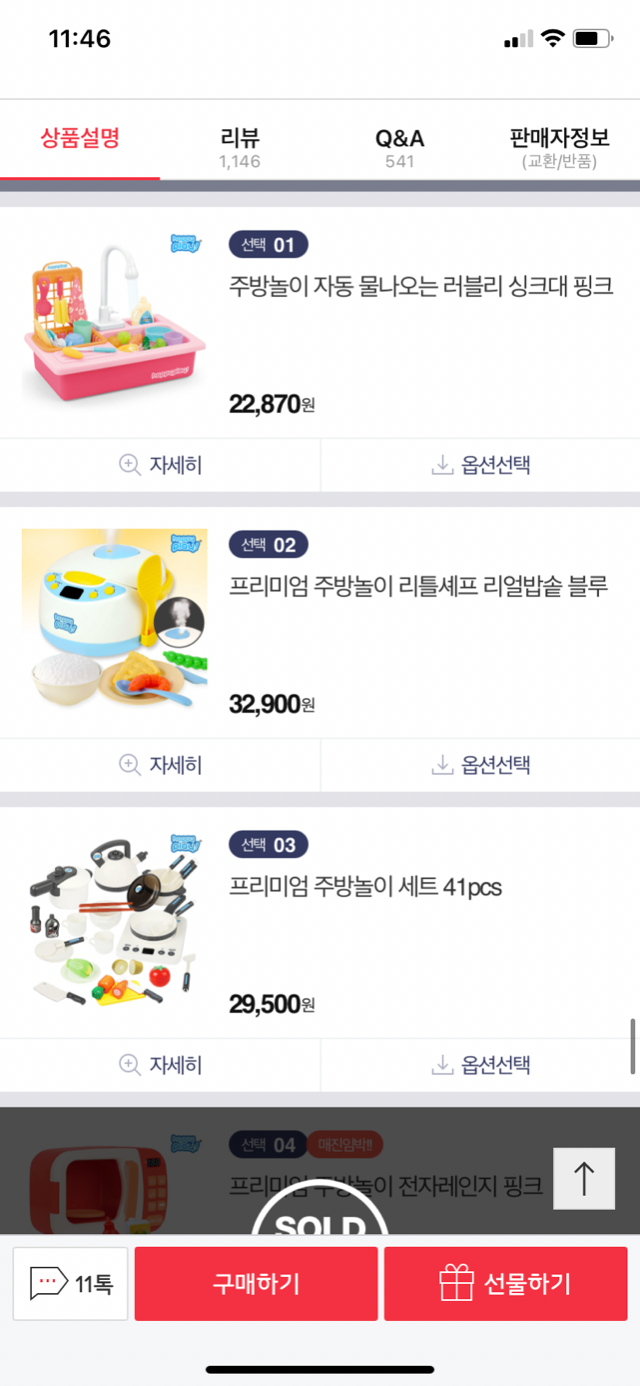Open the 리얼밥솥 블루 product image

[114, 622]
